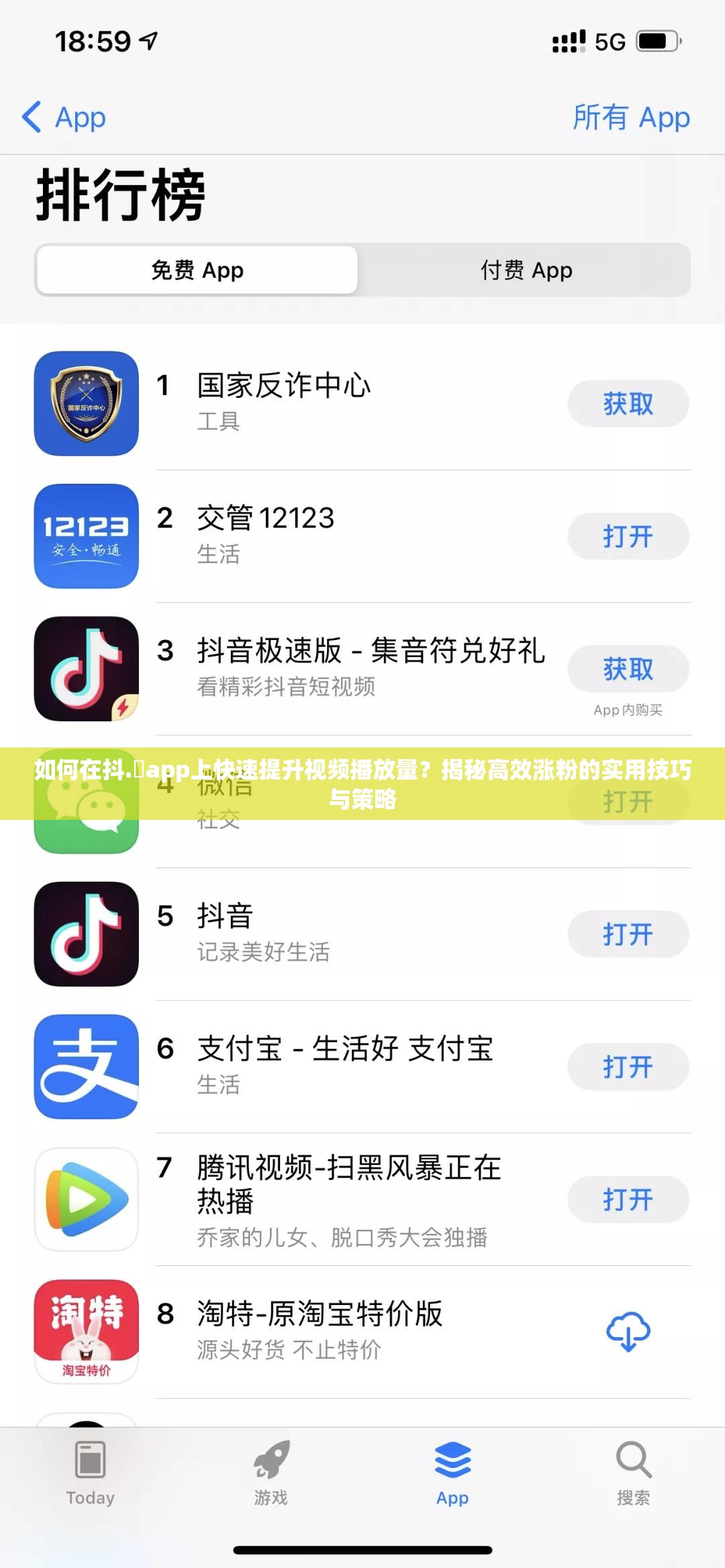Select the 免费 App segment
This screenshot has height=1568, width=725.
pyautogui.click(x=198, y=270)
